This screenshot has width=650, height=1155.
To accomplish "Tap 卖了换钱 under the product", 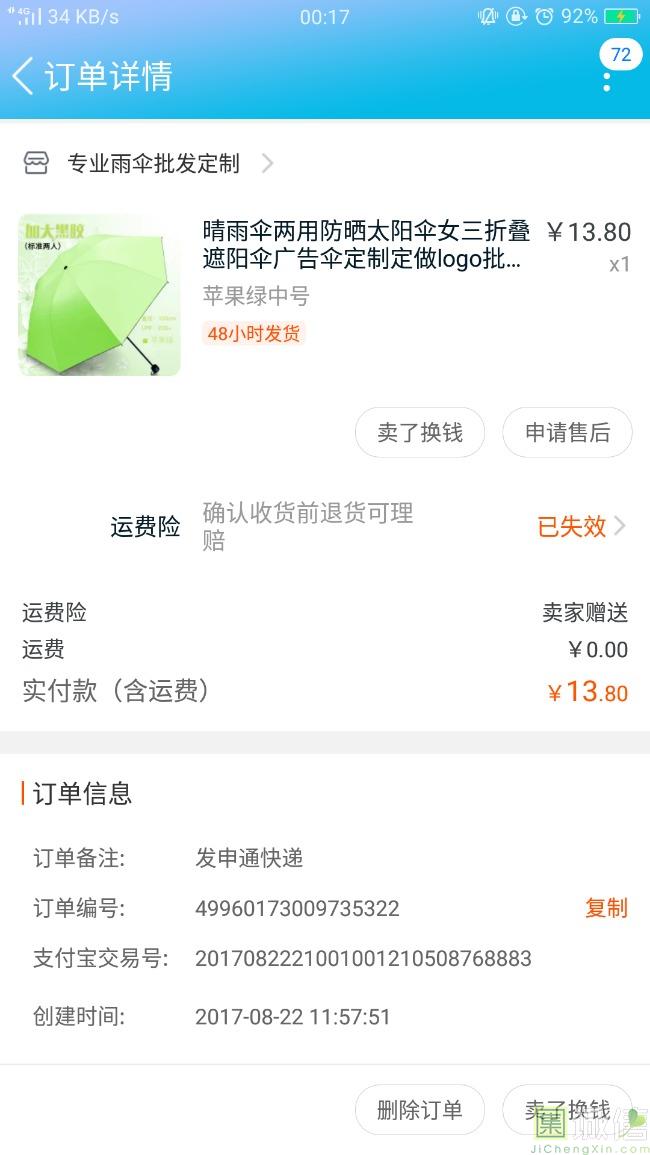I will point(420,433).
